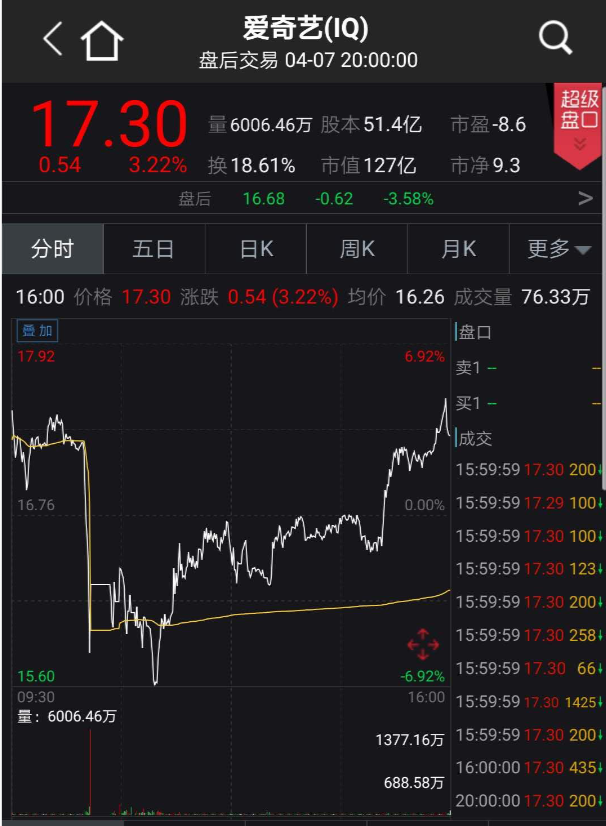The height and width of the screenshot is (826, 606).
Task: Open the 盘口 section
Action: tap(476, 332)
